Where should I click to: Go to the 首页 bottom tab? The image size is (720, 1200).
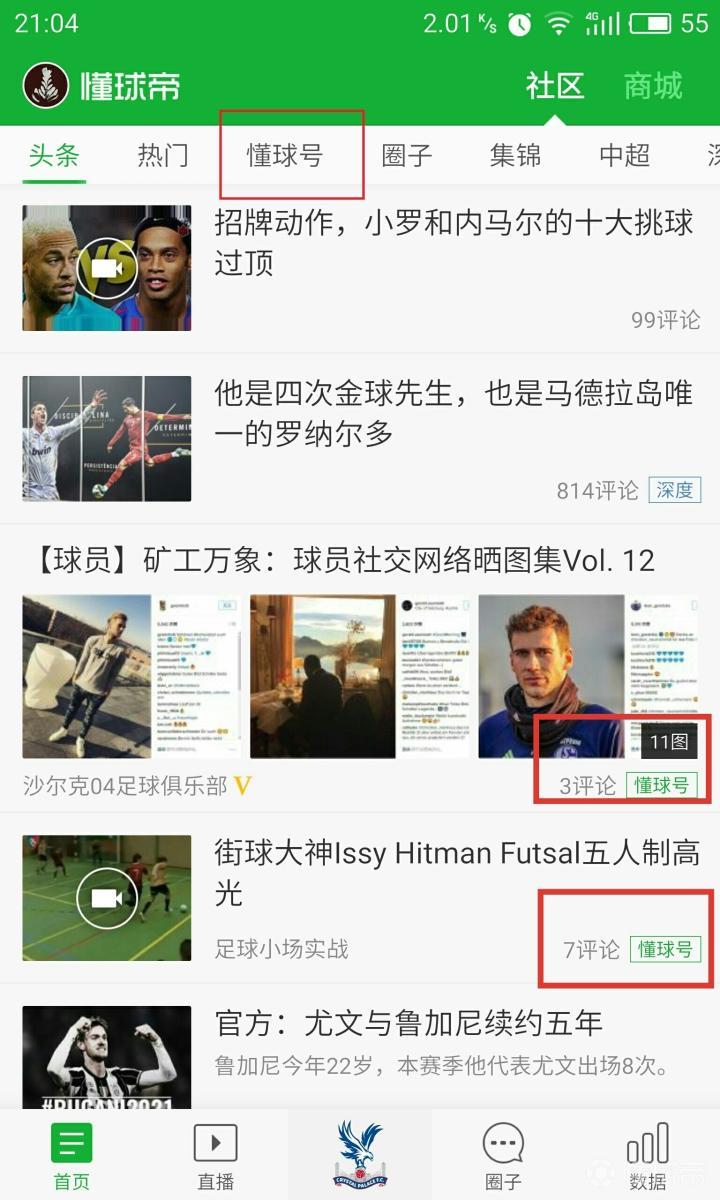click(x=71, y=1156)
